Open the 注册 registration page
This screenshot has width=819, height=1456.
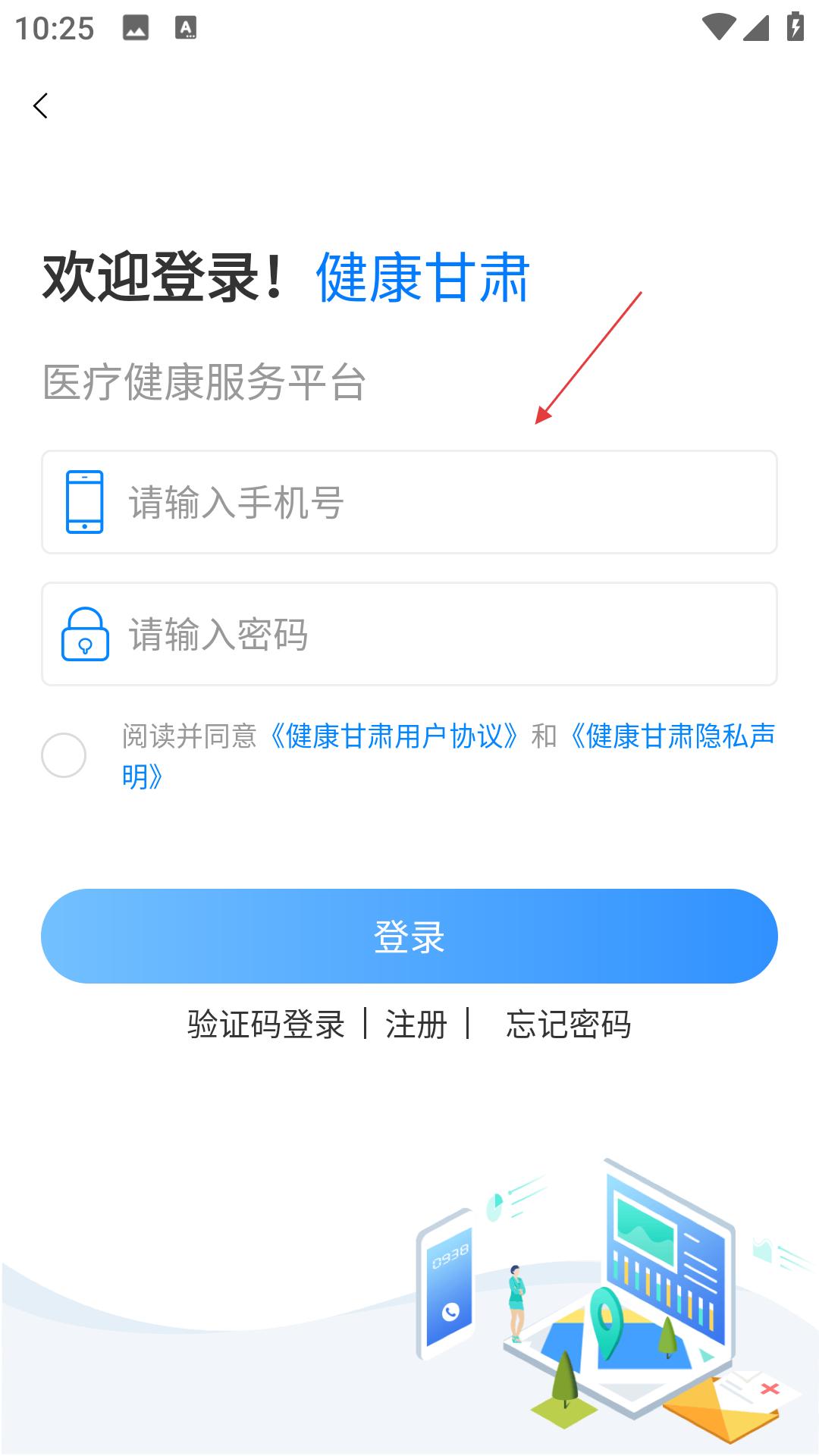coord(416,1025)
